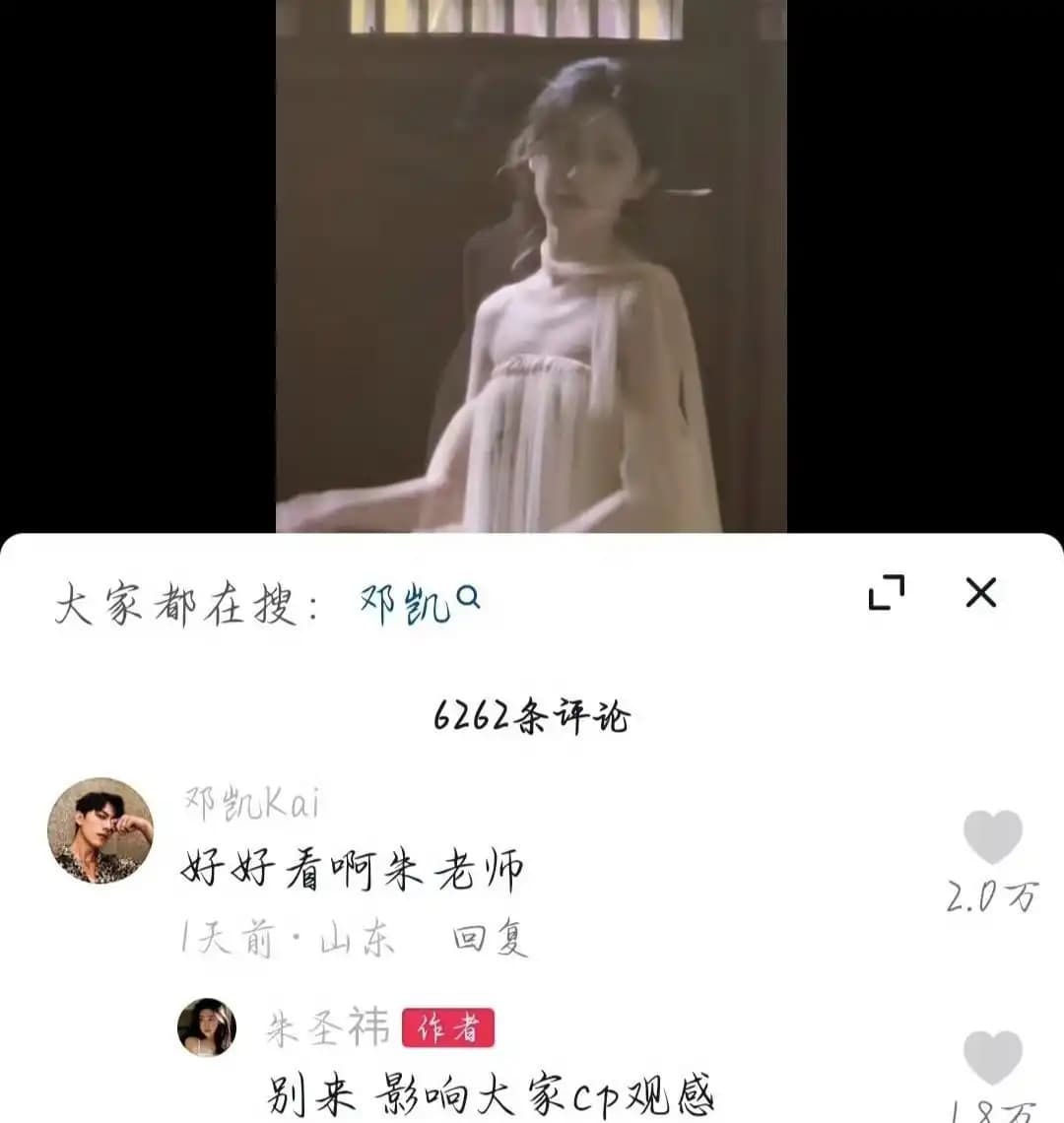This screenshot has height=1123, width=1064.
Task: Reply to 邓凯Kai's comment
Action: [x=490, y=939]
